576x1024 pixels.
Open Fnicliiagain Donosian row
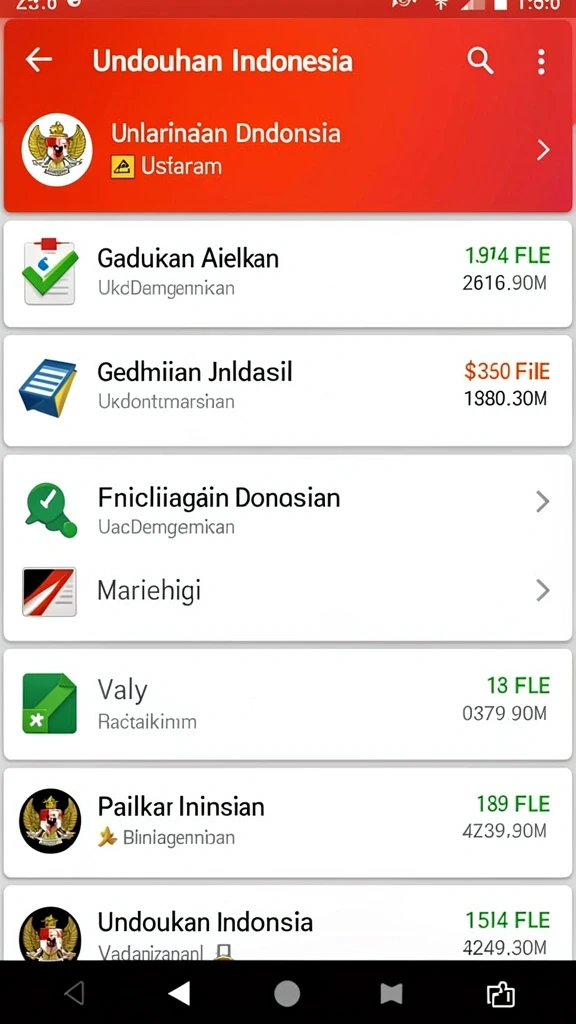tap(288, 504)
